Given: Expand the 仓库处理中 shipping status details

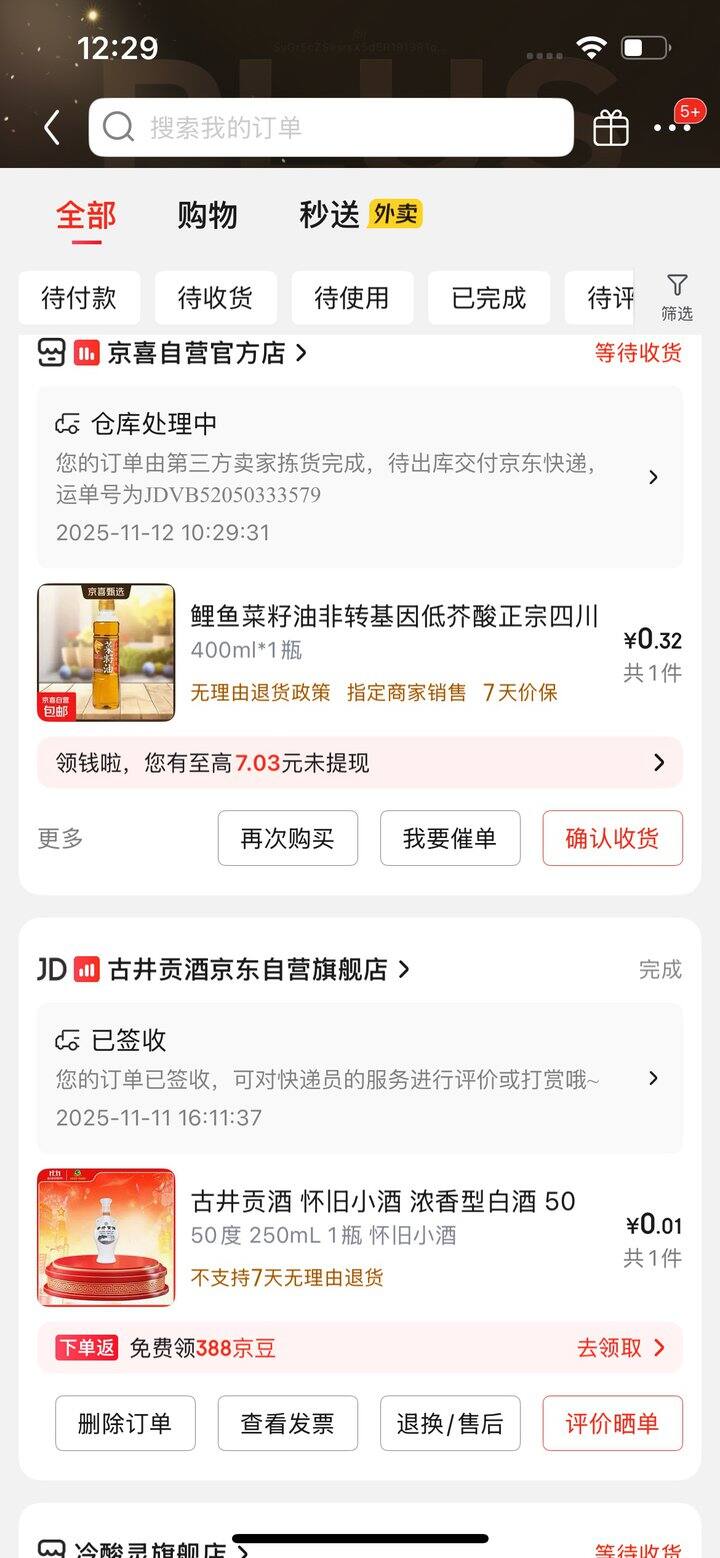Looking at the screenshot, I should pos(655,477).
